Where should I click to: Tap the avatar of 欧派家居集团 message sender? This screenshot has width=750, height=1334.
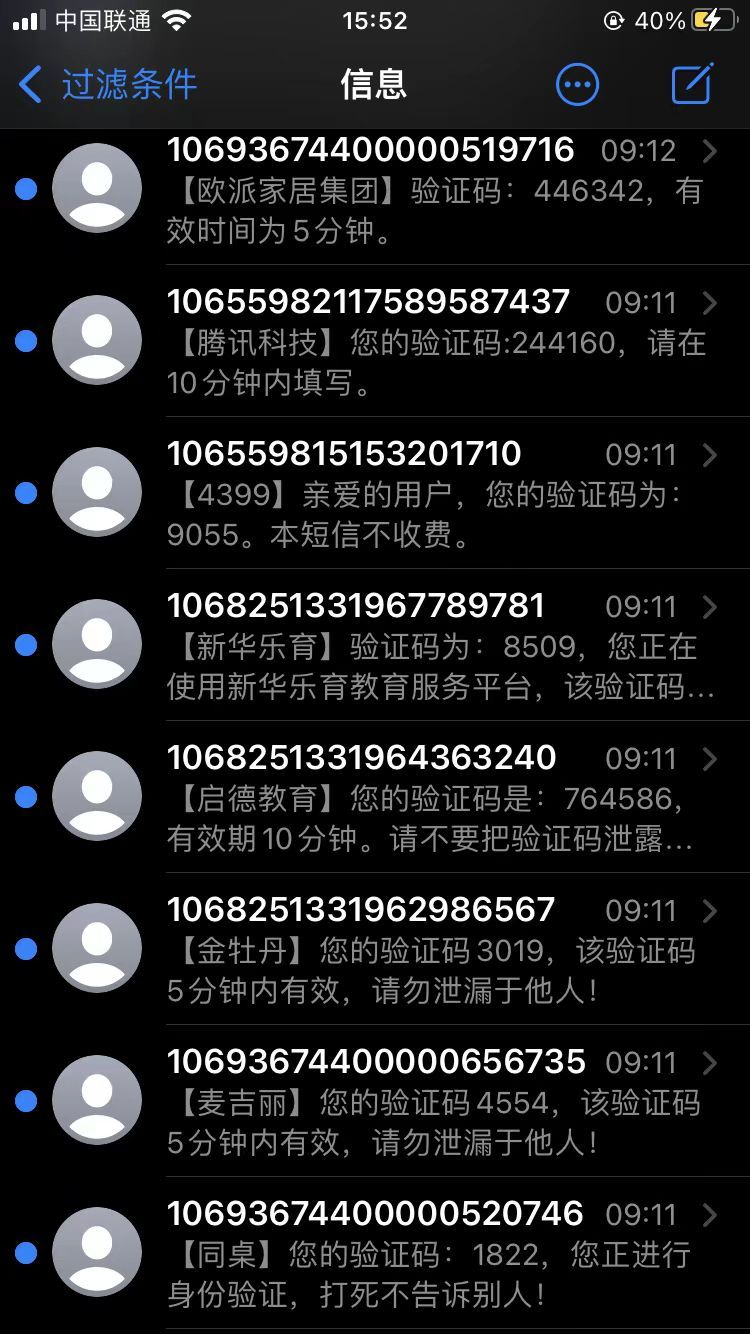tap(97, 188)
